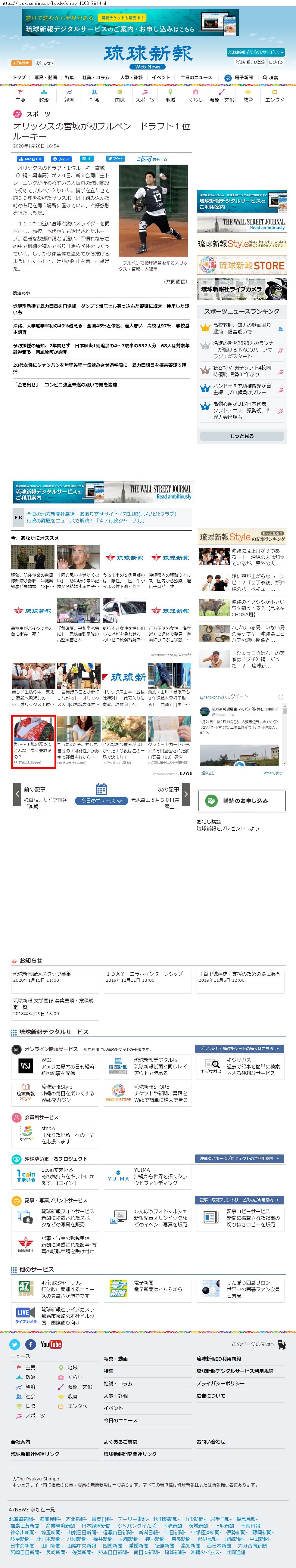This screenshot has width=296, height=1568.
Task: Switch language with the English button
Action: 21,63
